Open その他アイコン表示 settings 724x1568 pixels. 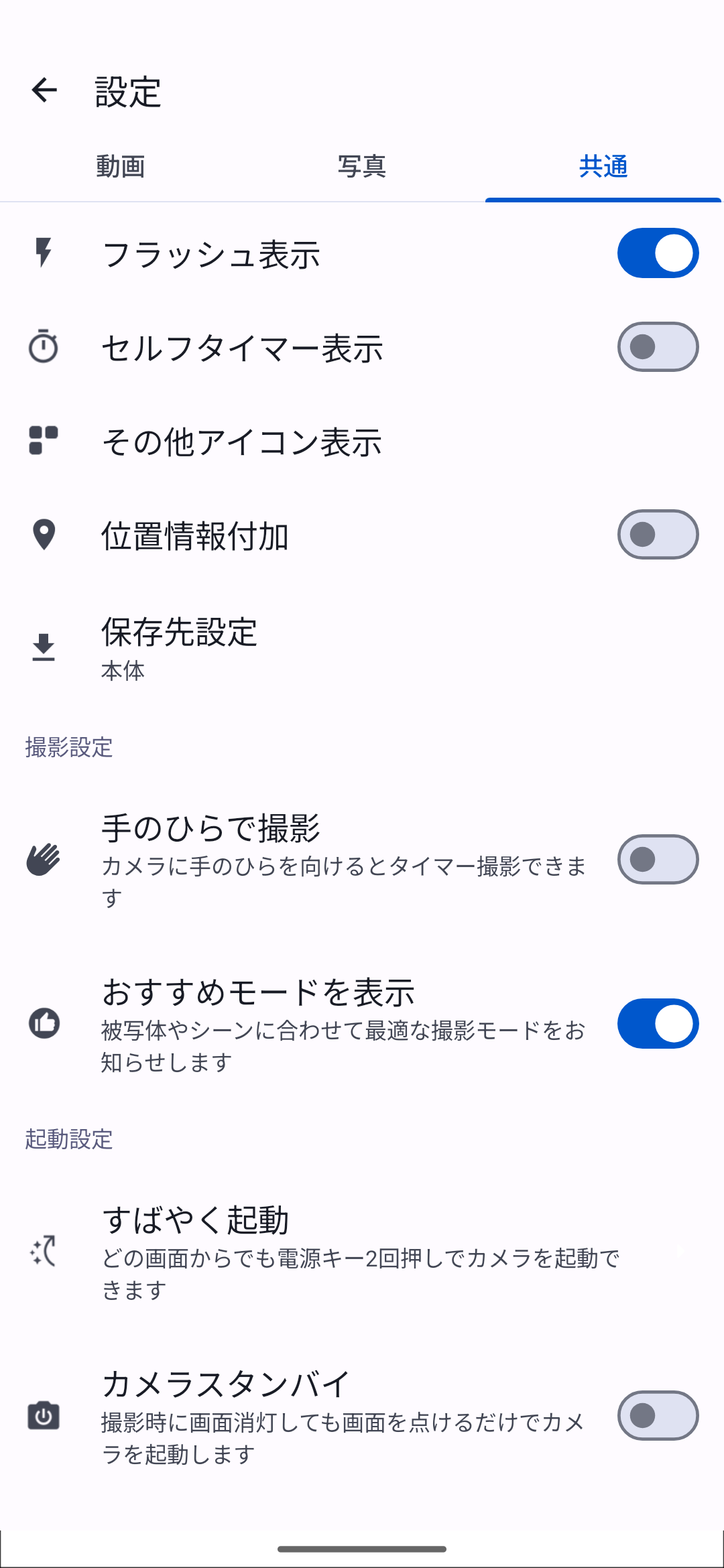tap(241, 442)
